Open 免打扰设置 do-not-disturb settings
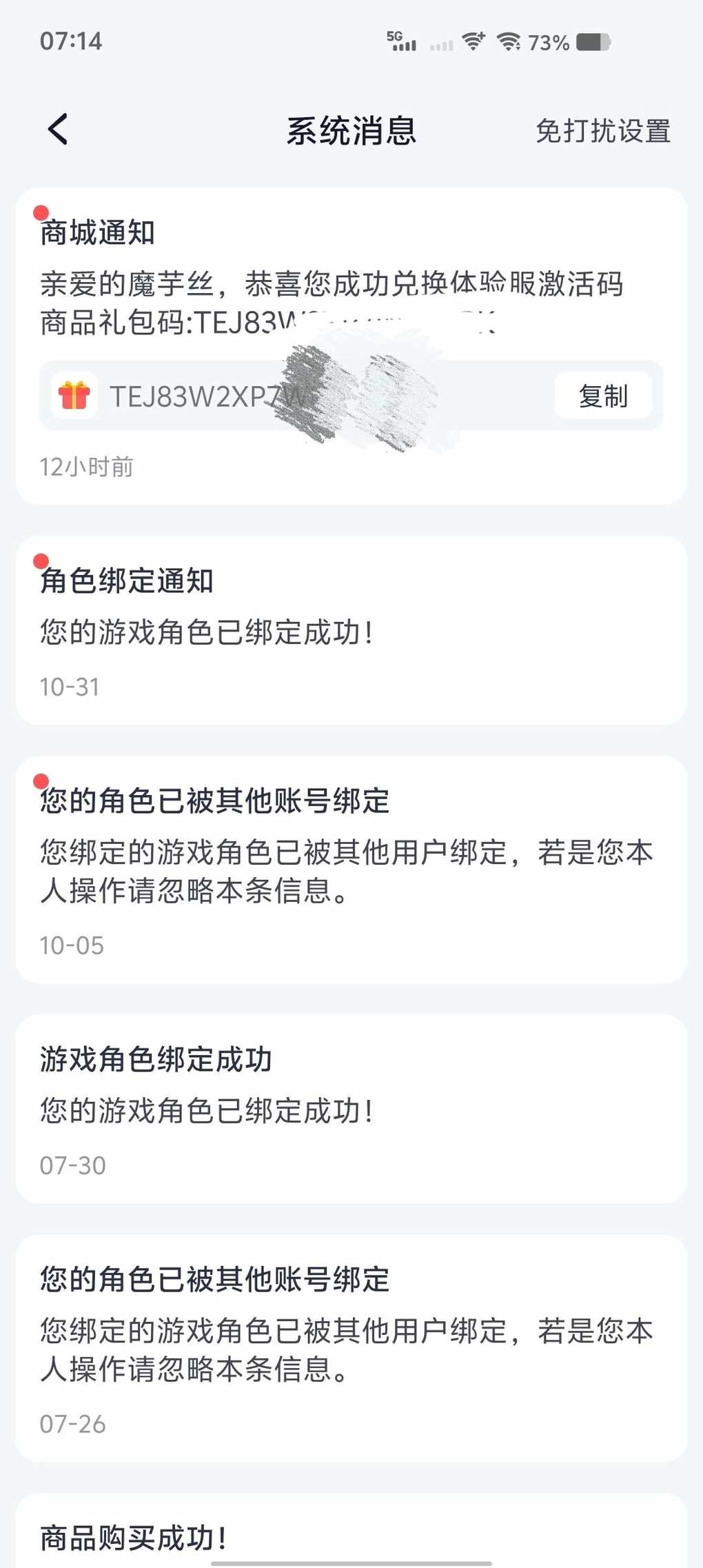 tap(602, 131)
